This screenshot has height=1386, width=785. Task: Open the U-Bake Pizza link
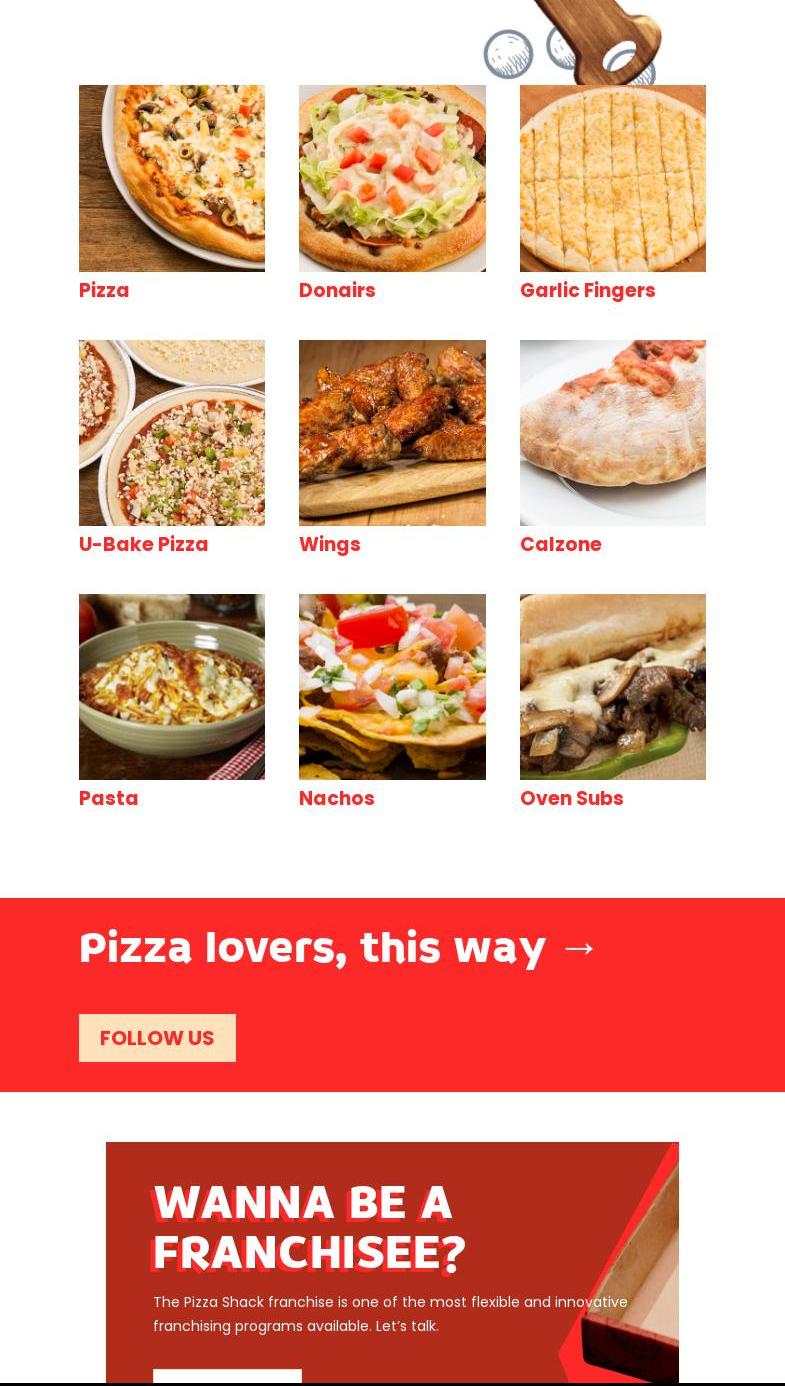[143, 544]
